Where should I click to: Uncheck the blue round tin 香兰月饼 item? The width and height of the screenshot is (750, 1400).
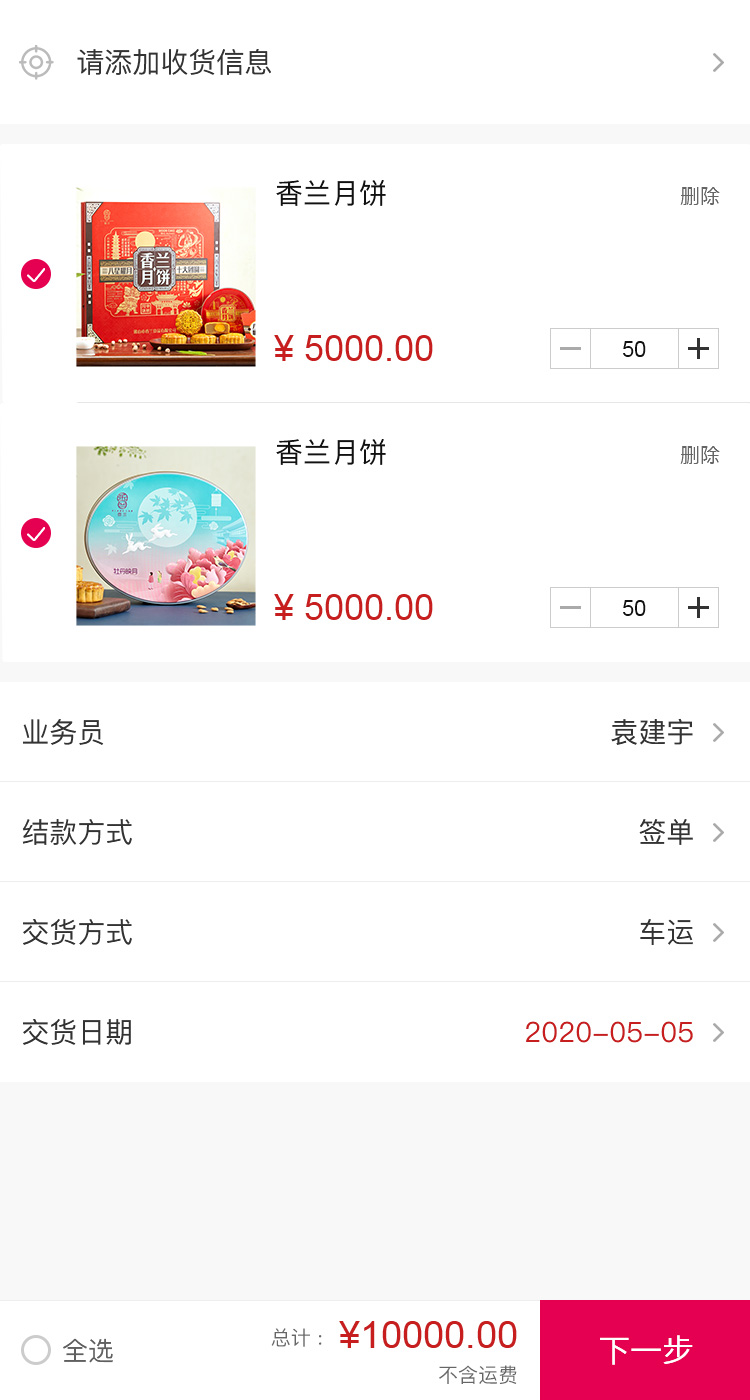pos(36,533)
